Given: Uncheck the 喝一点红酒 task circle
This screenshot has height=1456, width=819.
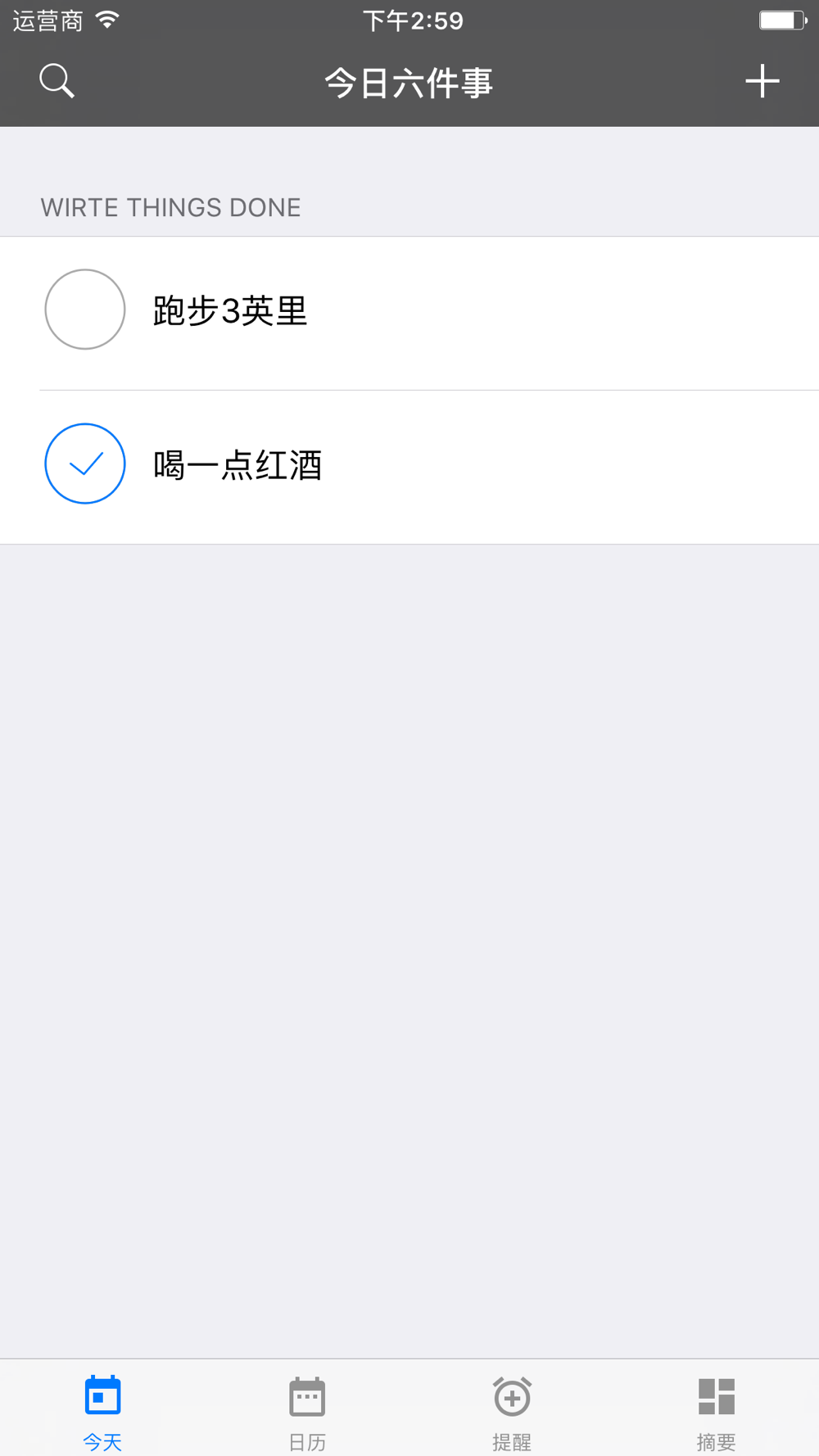Looking at the screenshot, I should (x=85, y=463).
